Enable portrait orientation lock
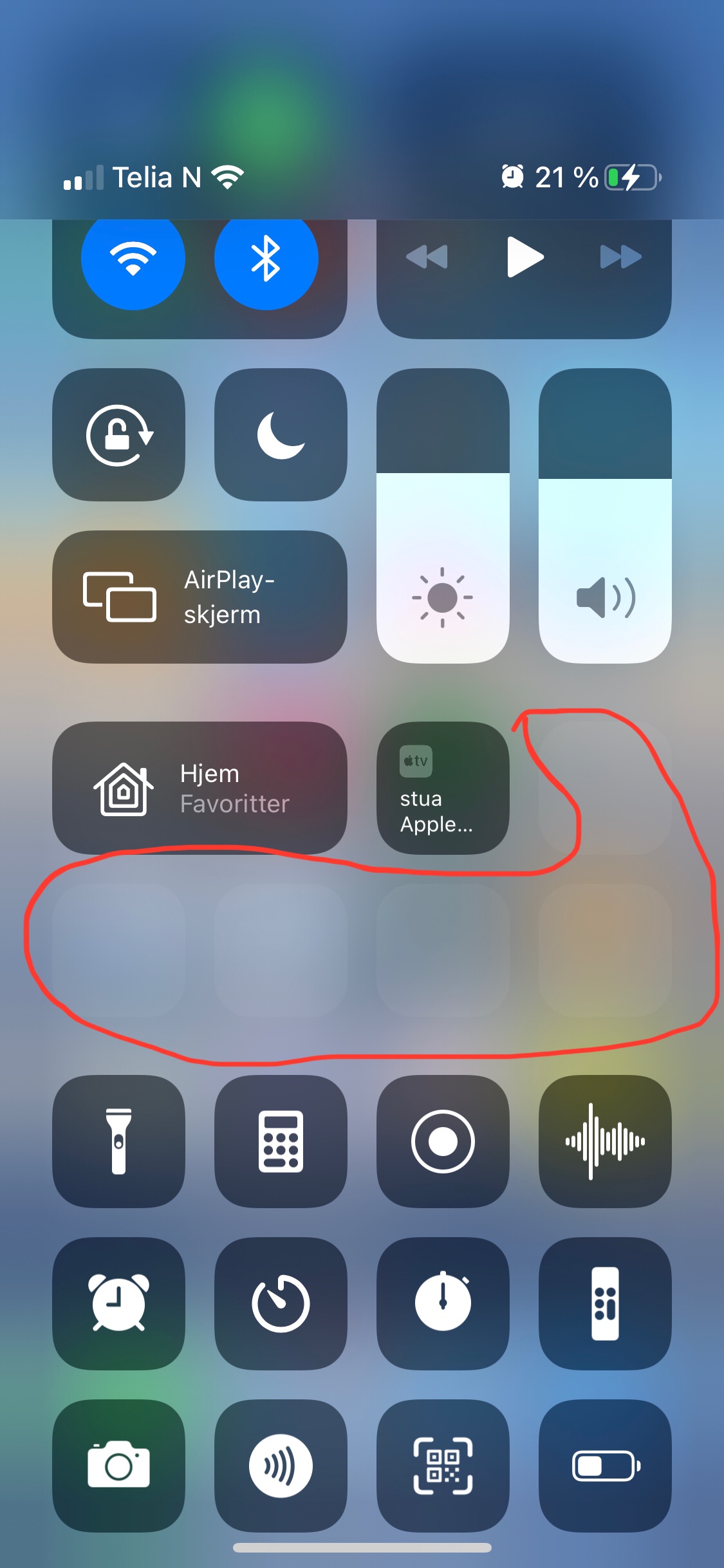The image size is (724, 1568). (118, 434)
